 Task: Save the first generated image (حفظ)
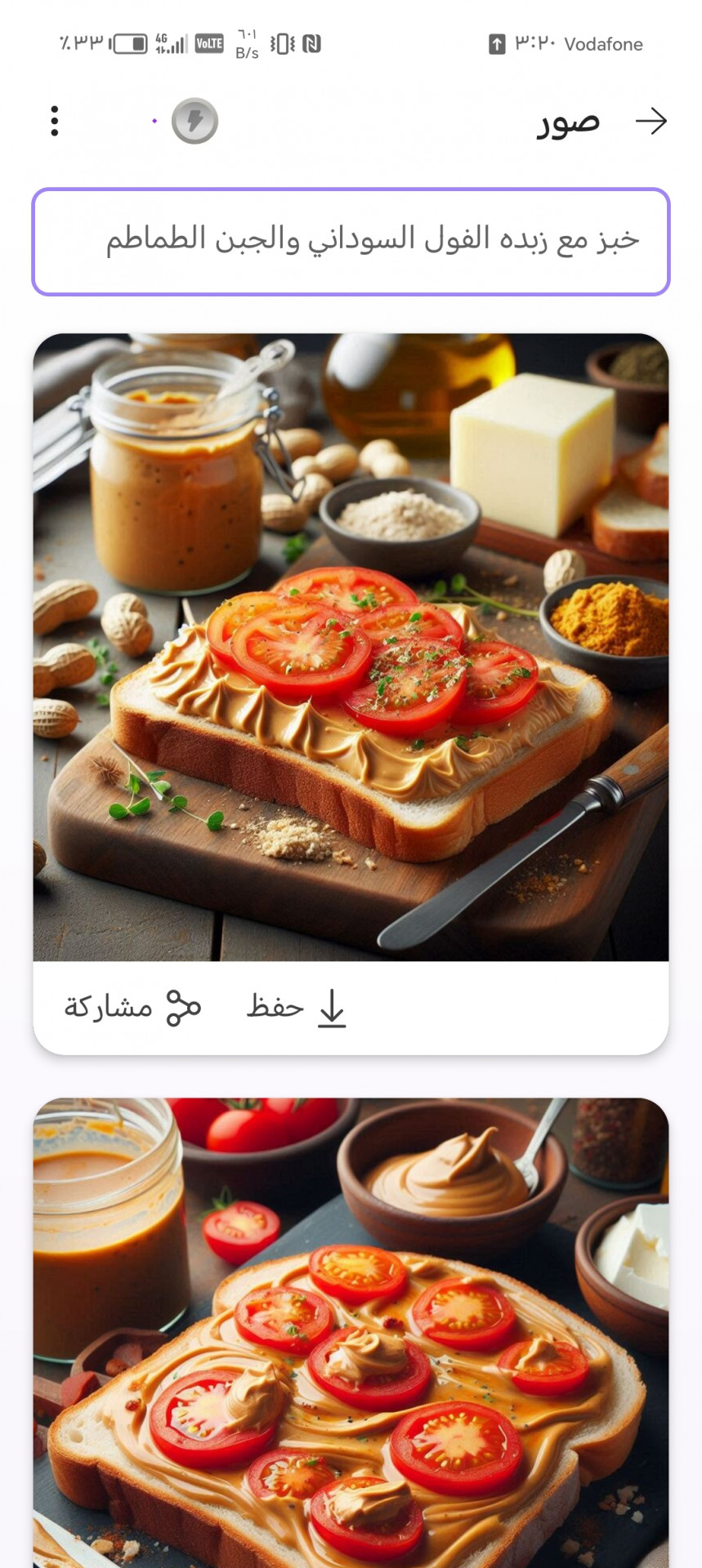297,1007
